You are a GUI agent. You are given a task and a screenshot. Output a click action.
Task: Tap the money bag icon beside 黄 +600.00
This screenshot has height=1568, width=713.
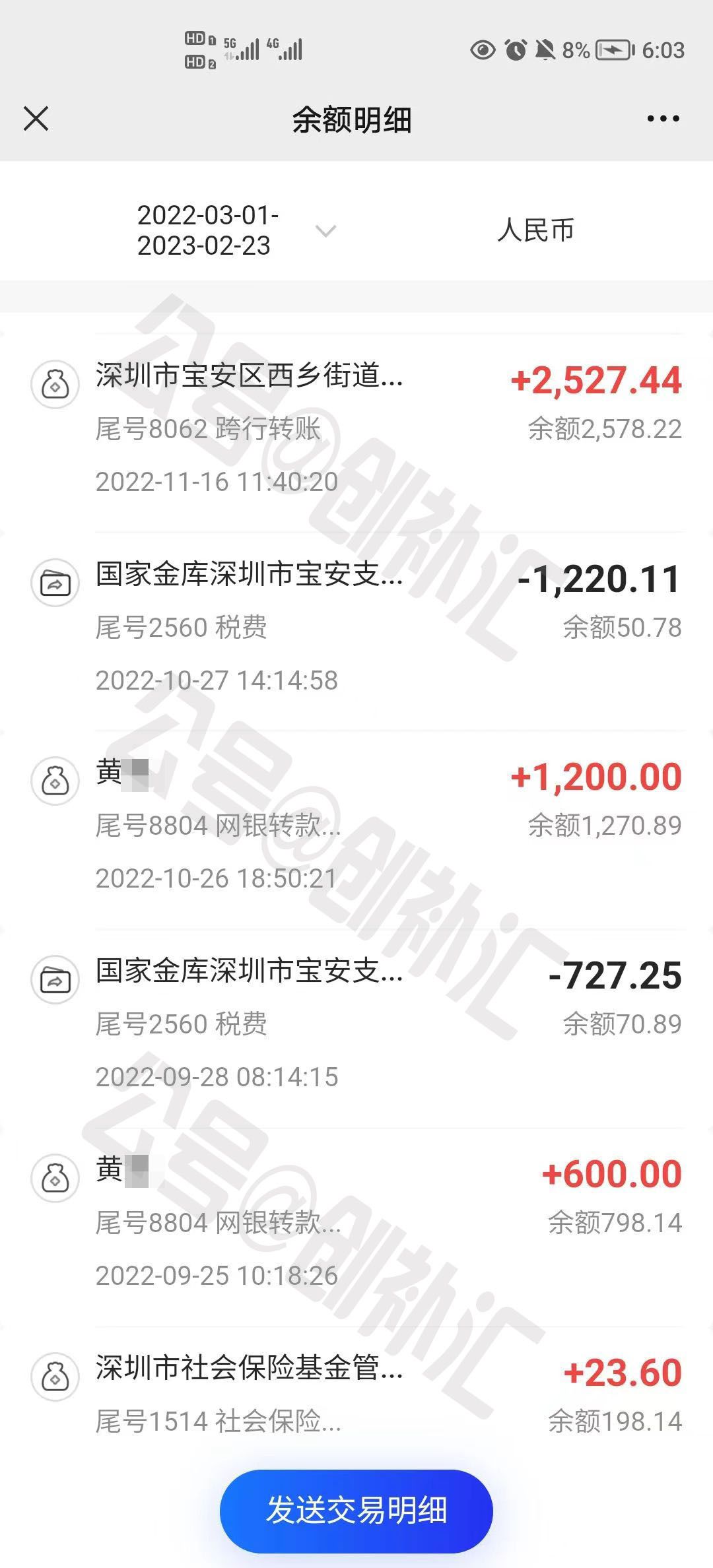coord(55,1176)
